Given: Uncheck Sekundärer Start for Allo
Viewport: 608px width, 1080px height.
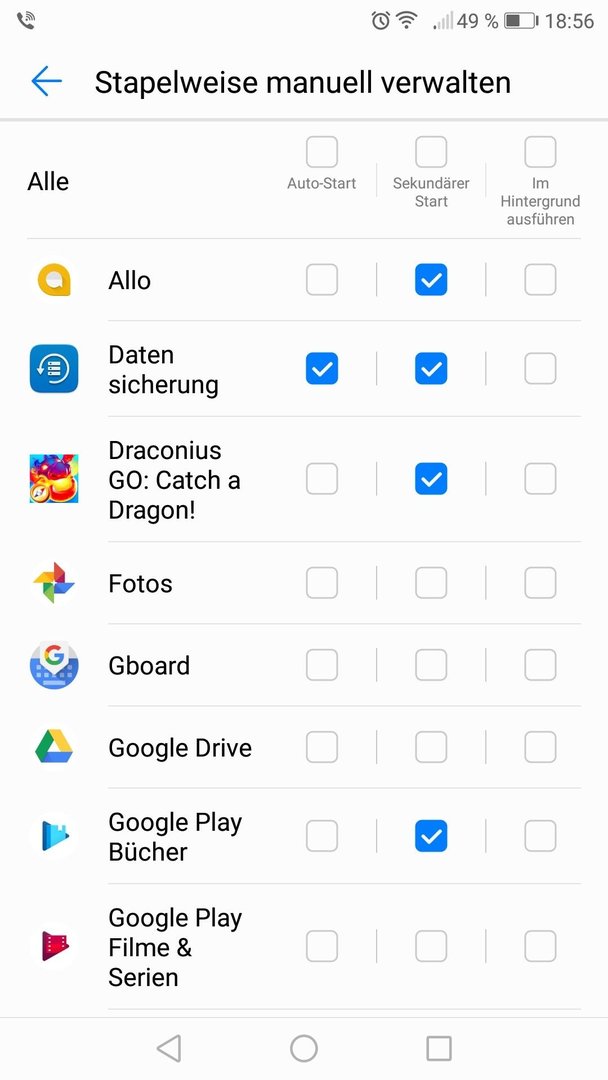Looking at the screenshot, I should pyautogui.click(x=431, y=280).
